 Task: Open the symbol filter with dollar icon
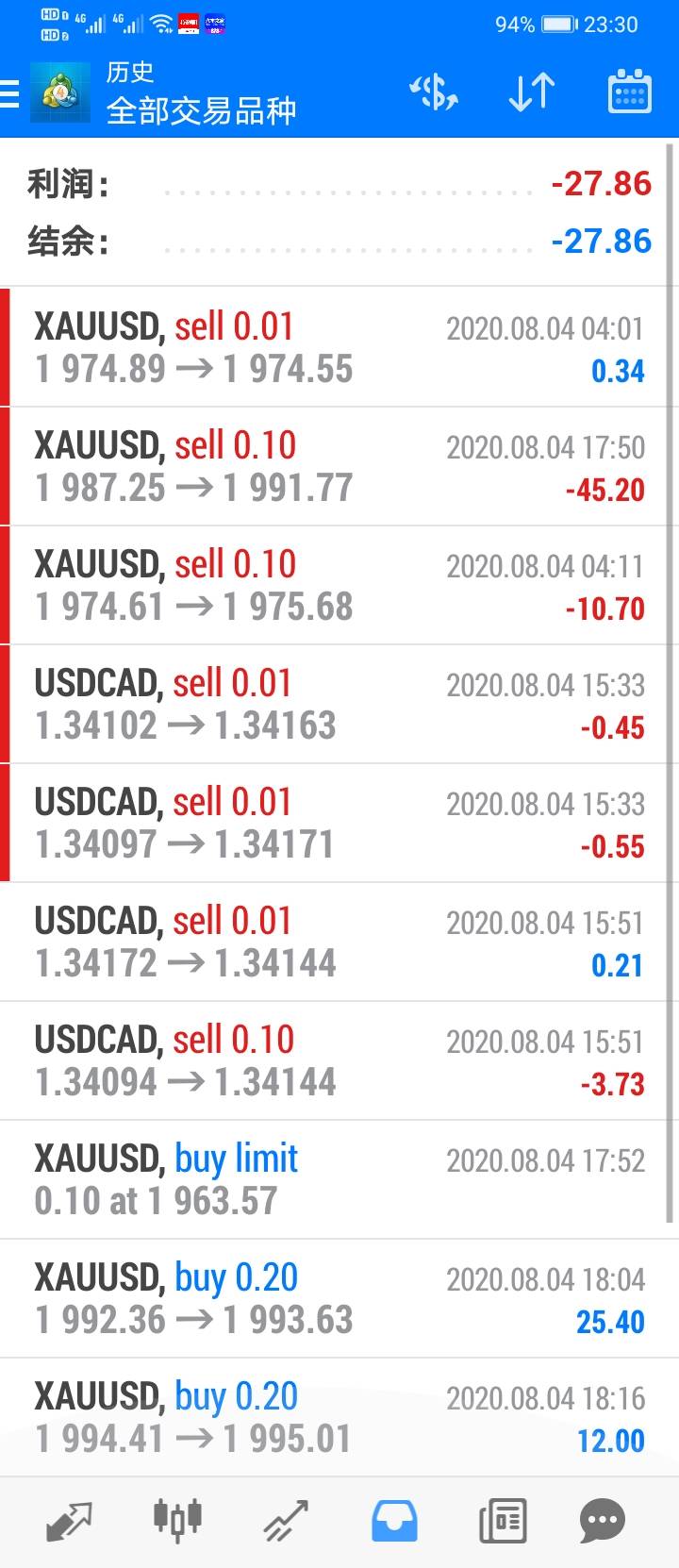[x=434, y=92]
